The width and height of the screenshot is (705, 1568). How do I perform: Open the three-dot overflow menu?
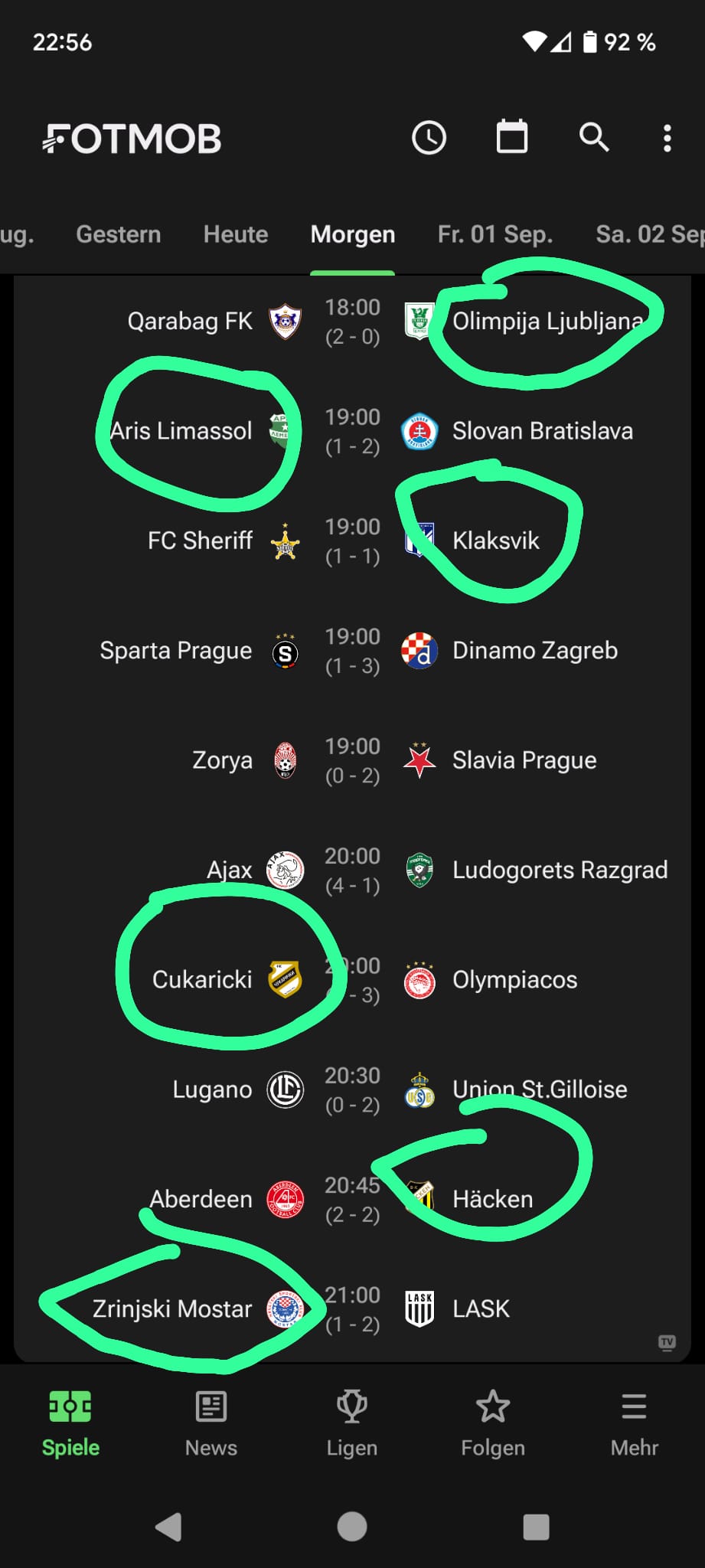pyautogui.click(x=667, y=139)
